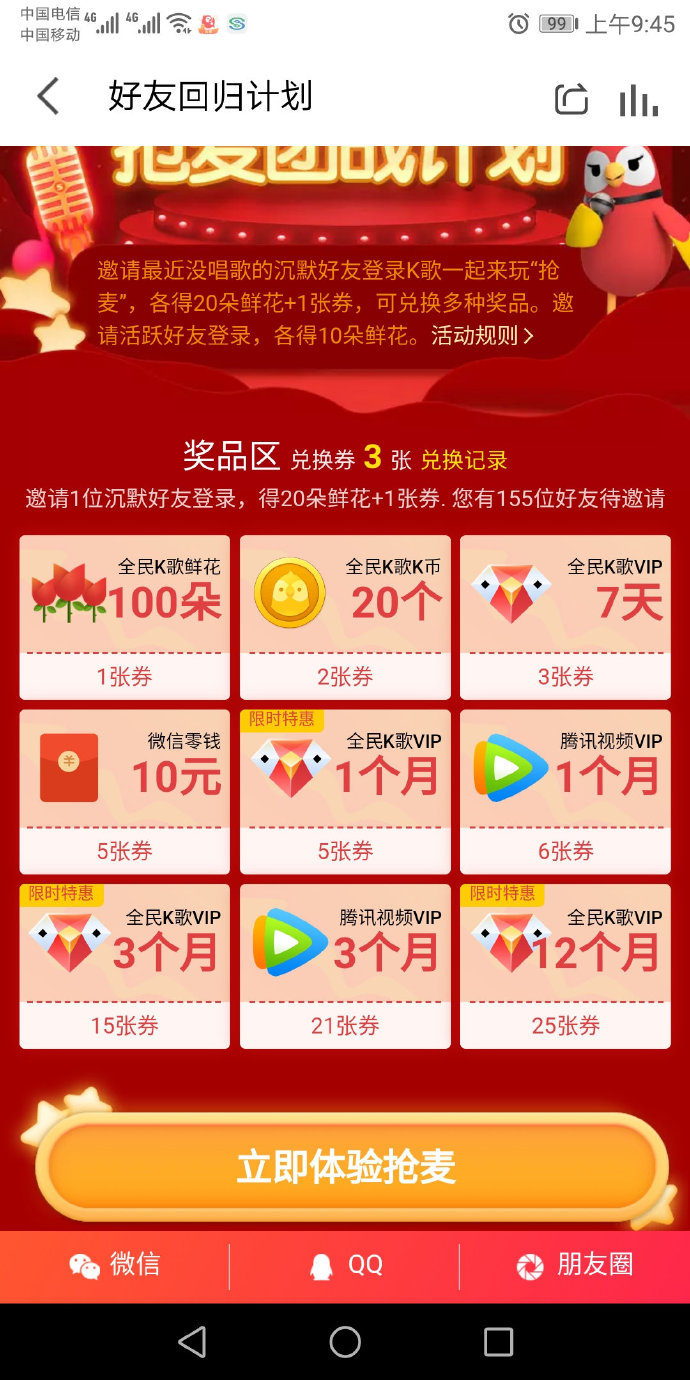Go back from 好友回归计划 page
Screen dimensions: 690x1380
pyautogui.click(x=48, y=97)
